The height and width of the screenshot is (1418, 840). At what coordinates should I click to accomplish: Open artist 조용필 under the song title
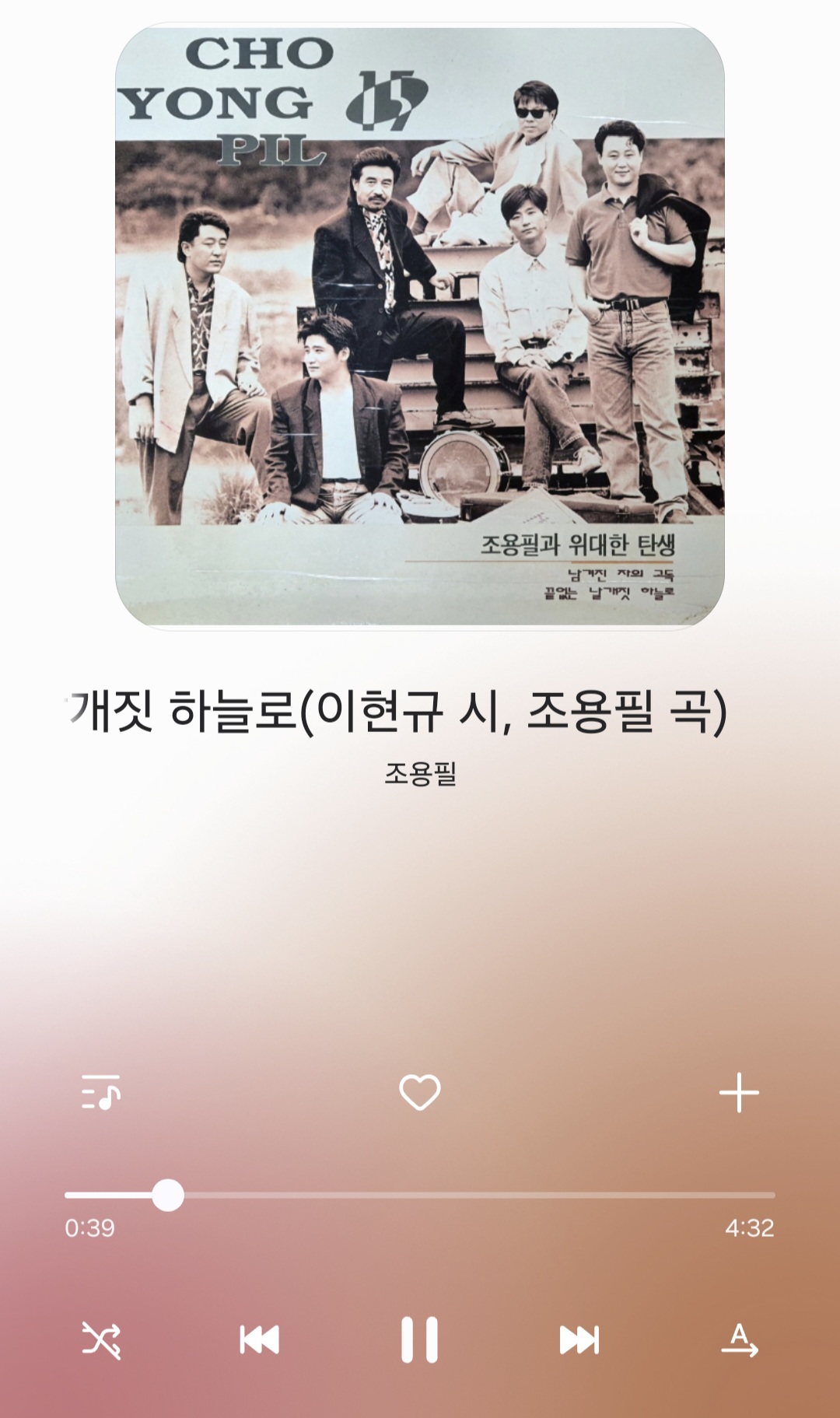[x=420, y=773]
